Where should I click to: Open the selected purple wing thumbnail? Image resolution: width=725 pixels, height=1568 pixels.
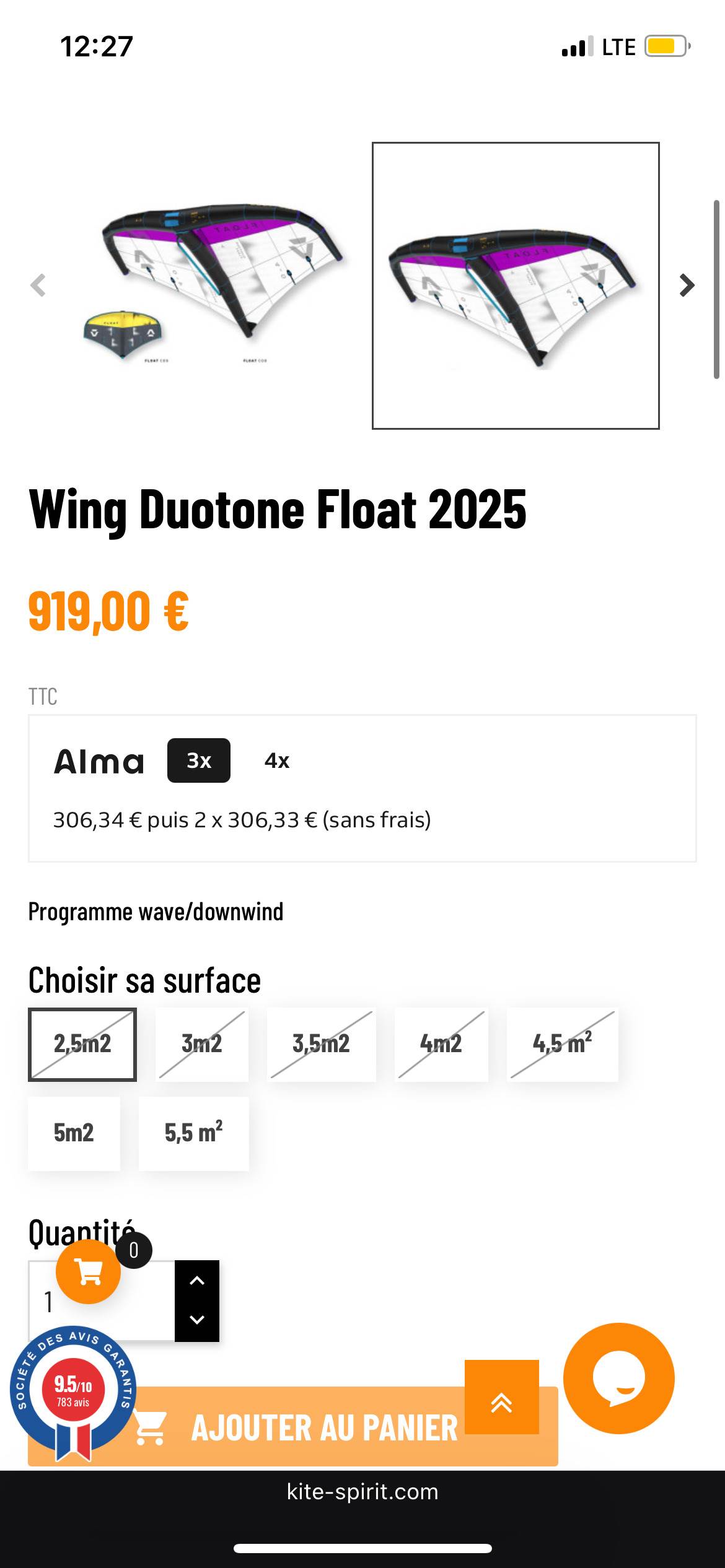[516, 285]
